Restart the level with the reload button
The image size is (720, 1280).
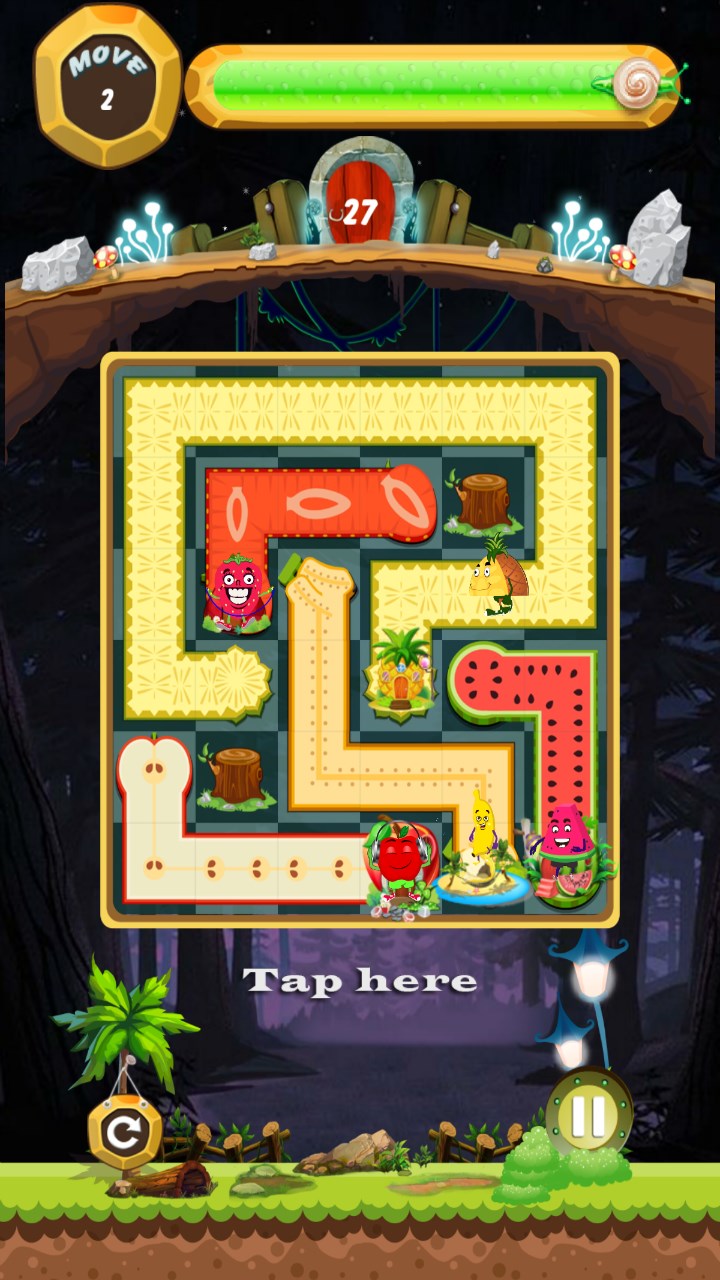coord(124,1133)
